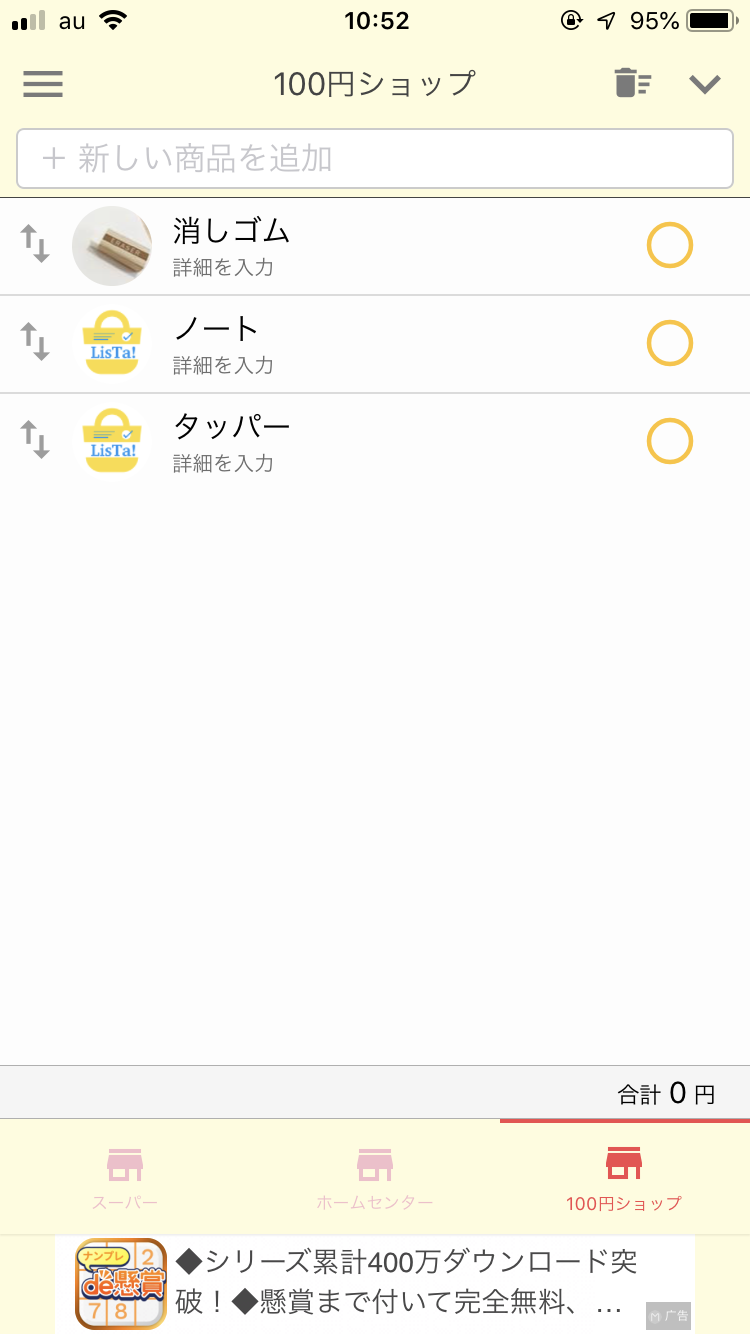This screenshot has height=1334, width=750.
Task: Tap the trash delete-list icon
Action: pos(632,83)
